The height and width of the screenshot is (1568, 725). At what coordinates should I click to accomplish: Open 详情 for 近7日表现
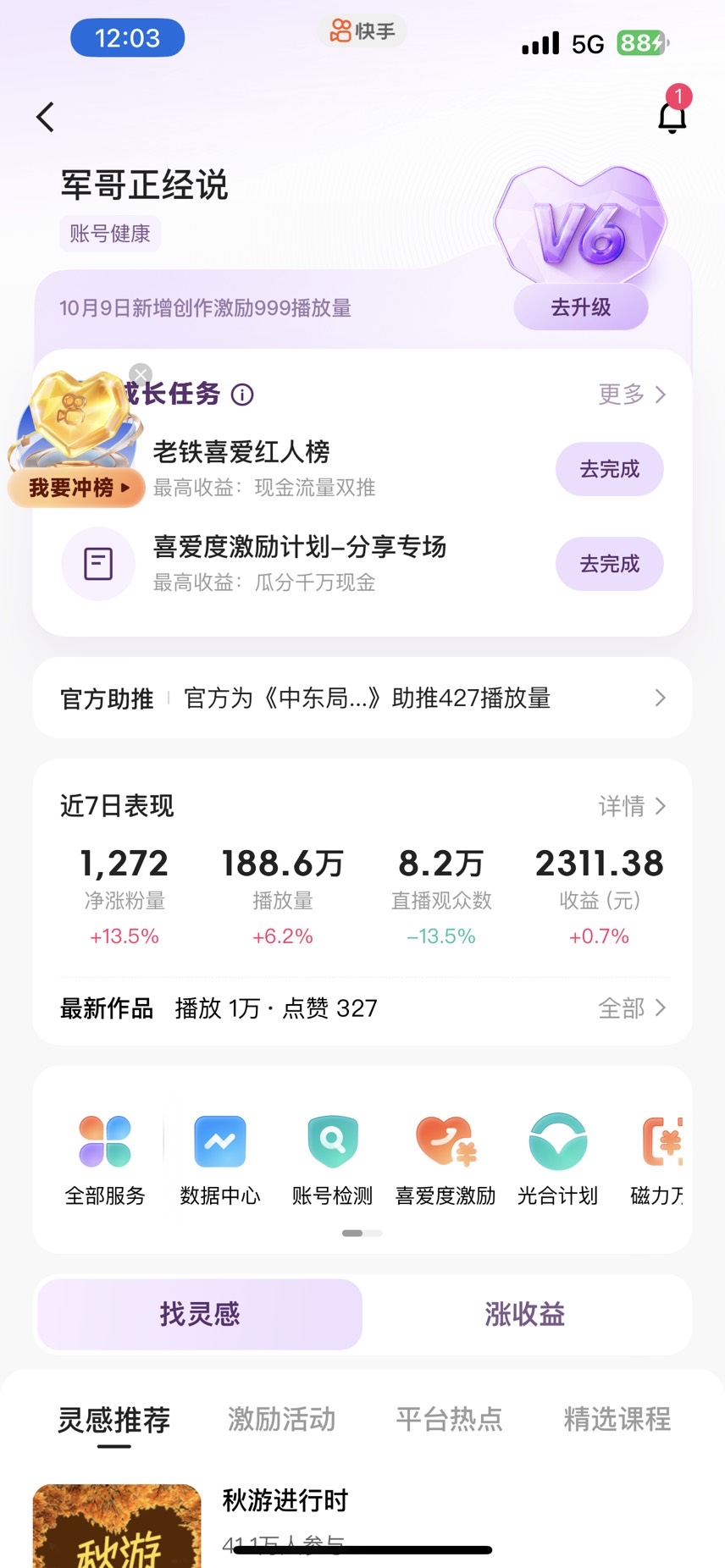pyautogui.click(x=632, y=806)
